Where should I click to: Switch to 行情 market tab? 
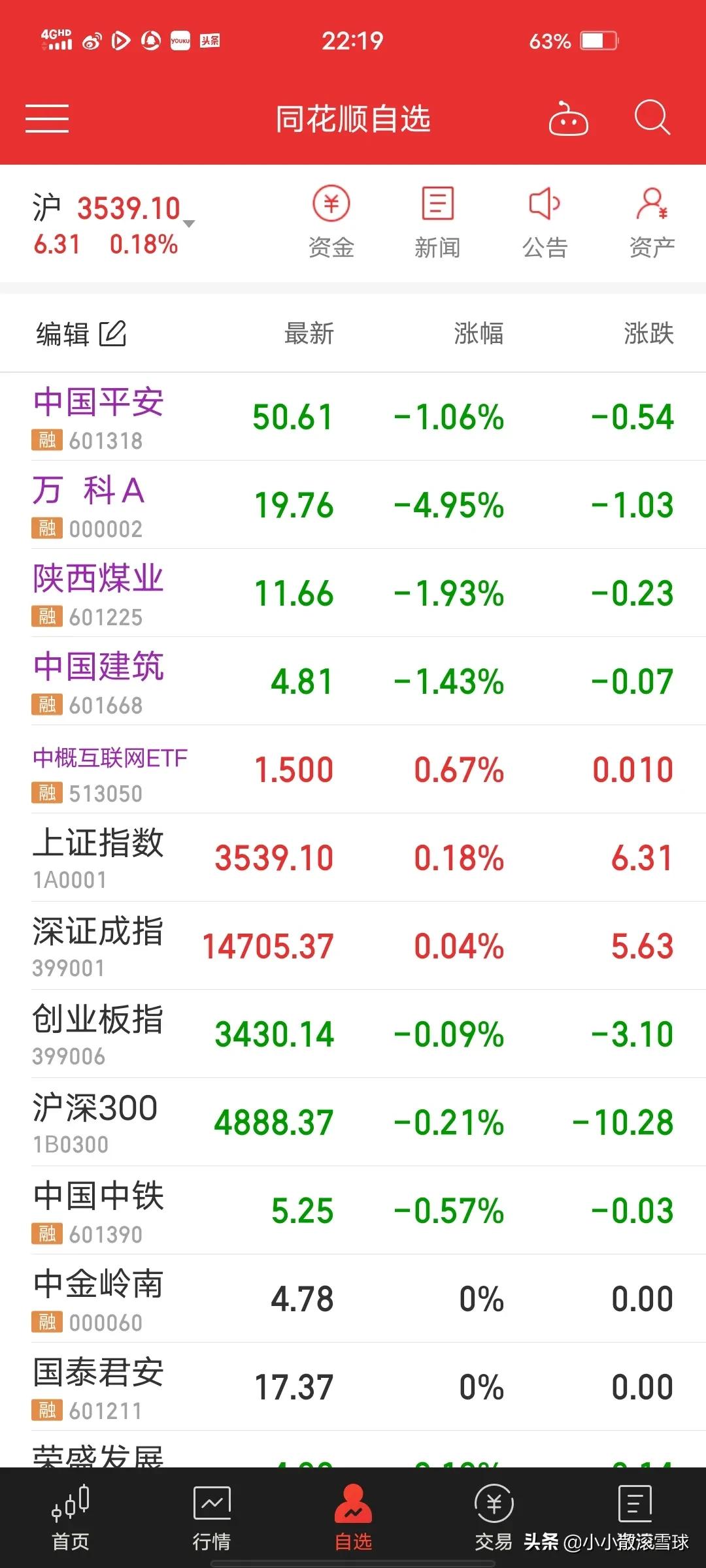[x=212, y=1518]
